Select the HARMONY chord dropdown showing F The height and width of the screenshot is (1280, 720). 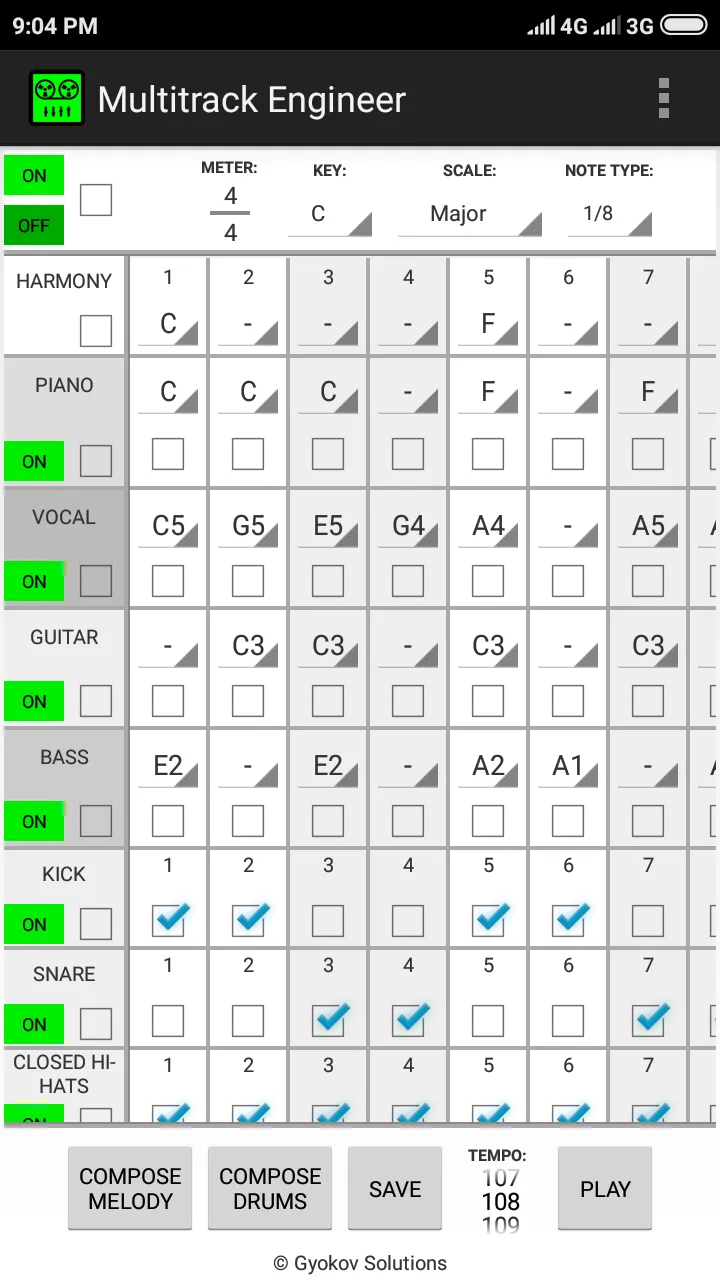point(488,326)
